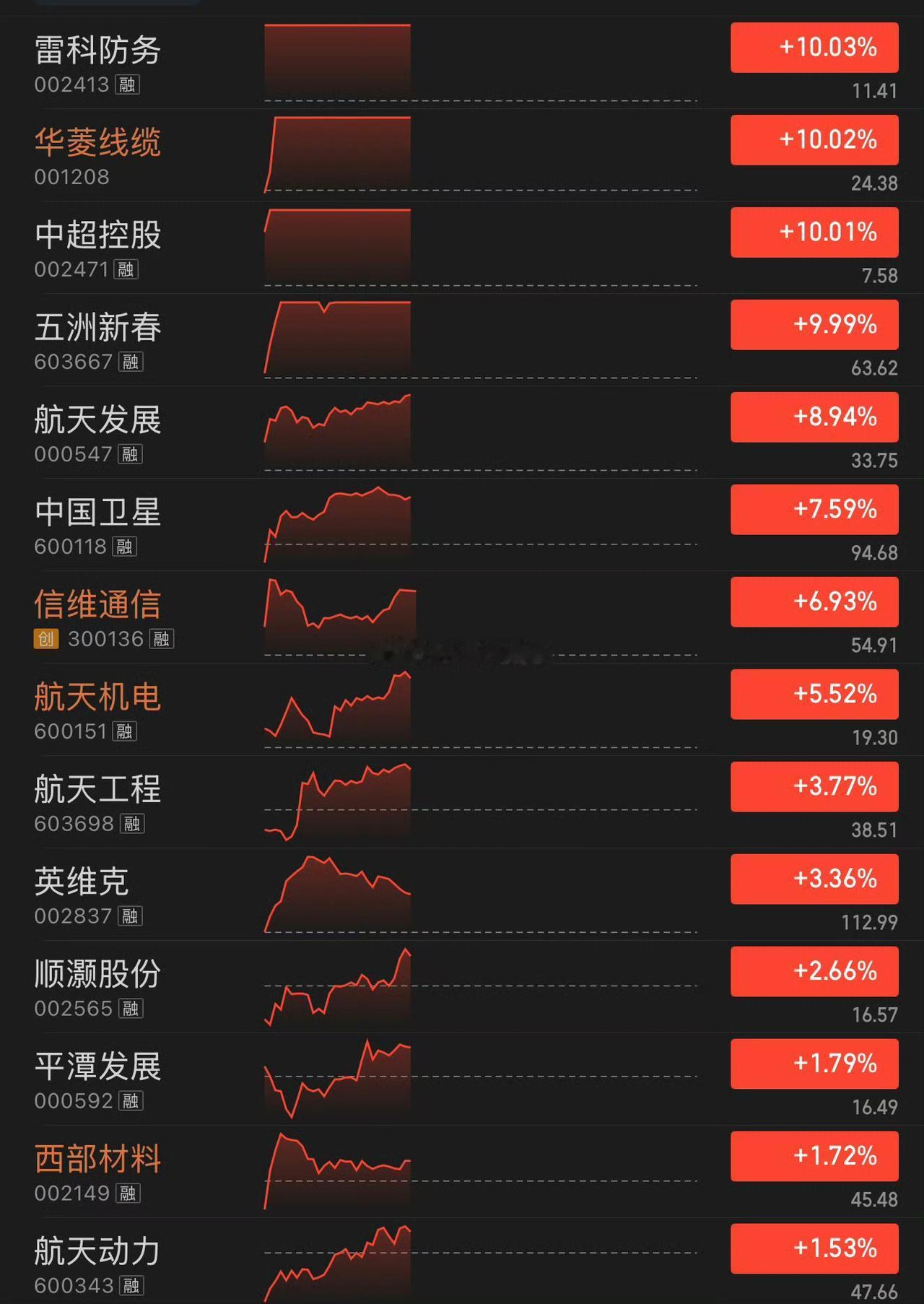Image resolution: width=924 pixels, height=1304 pixels.
Task: Click the 创 badge next to 信维通信
Action: coord(45,638)
